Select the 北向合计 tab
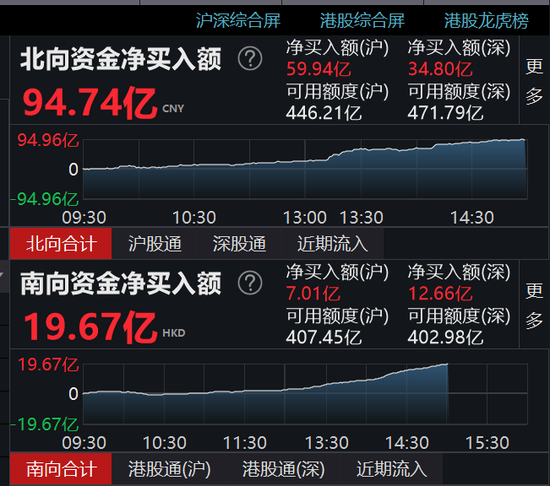550x486 pixels. coord(61,244)
